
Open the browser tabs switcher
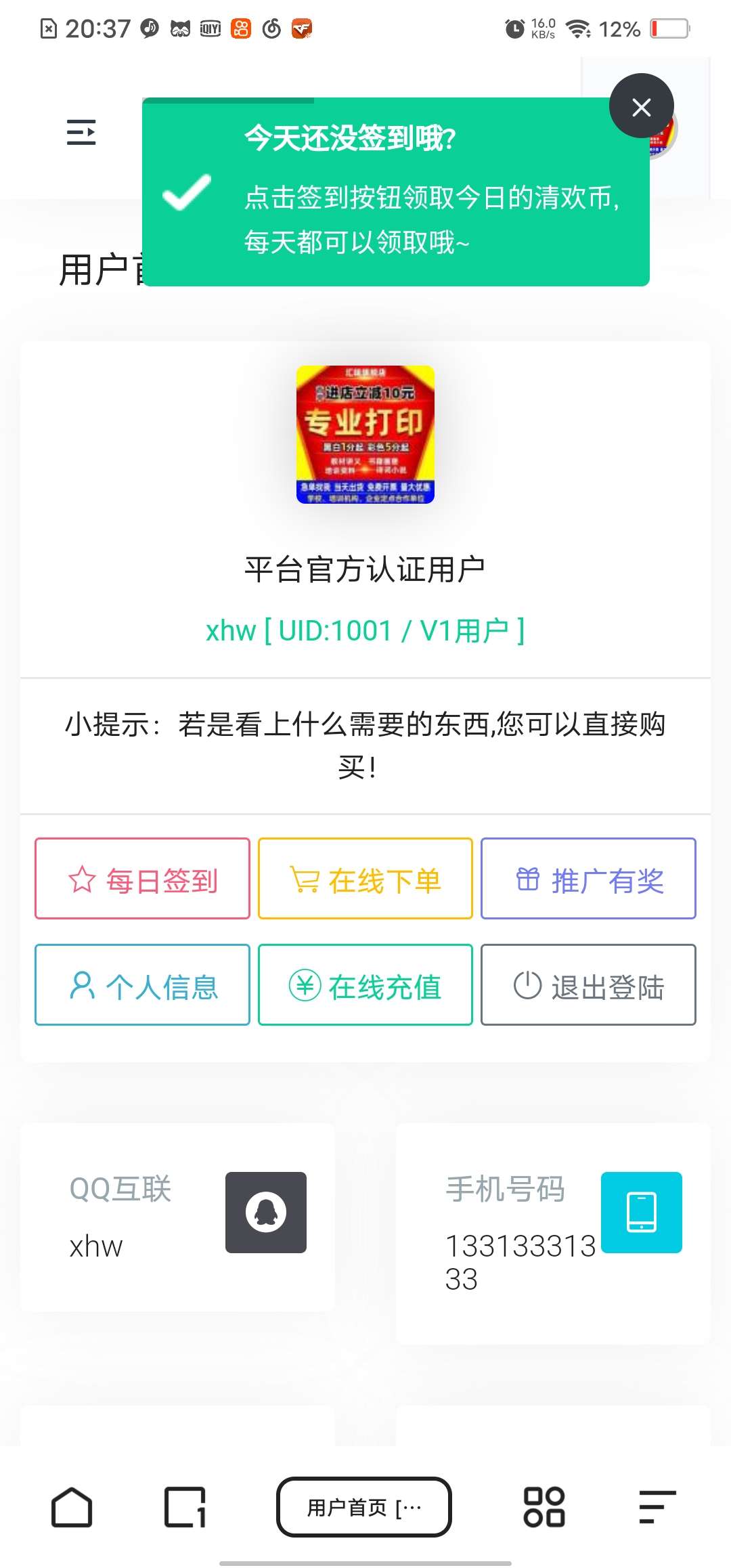click(185, 1507)
